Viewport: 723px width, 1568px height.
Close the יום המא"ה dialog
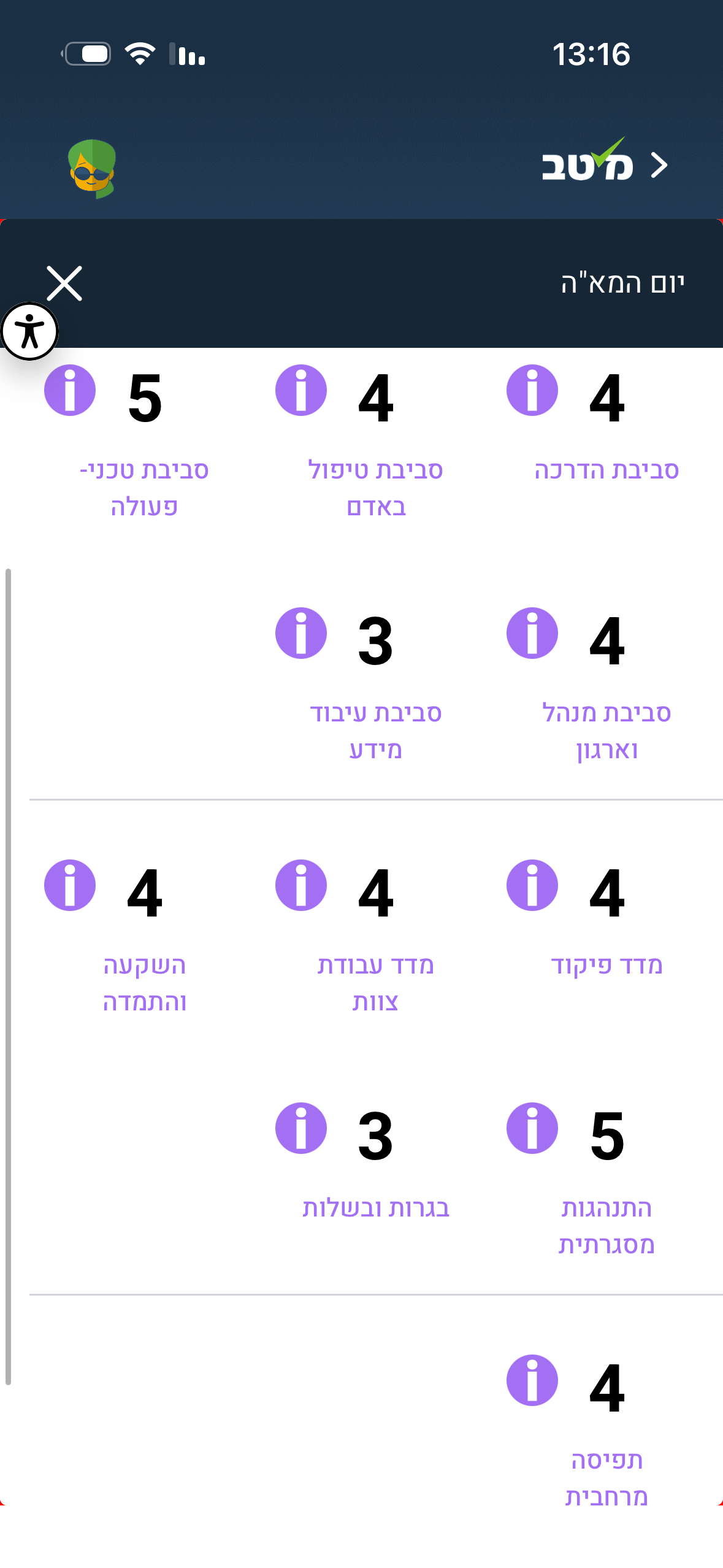[x=64, y=283]
